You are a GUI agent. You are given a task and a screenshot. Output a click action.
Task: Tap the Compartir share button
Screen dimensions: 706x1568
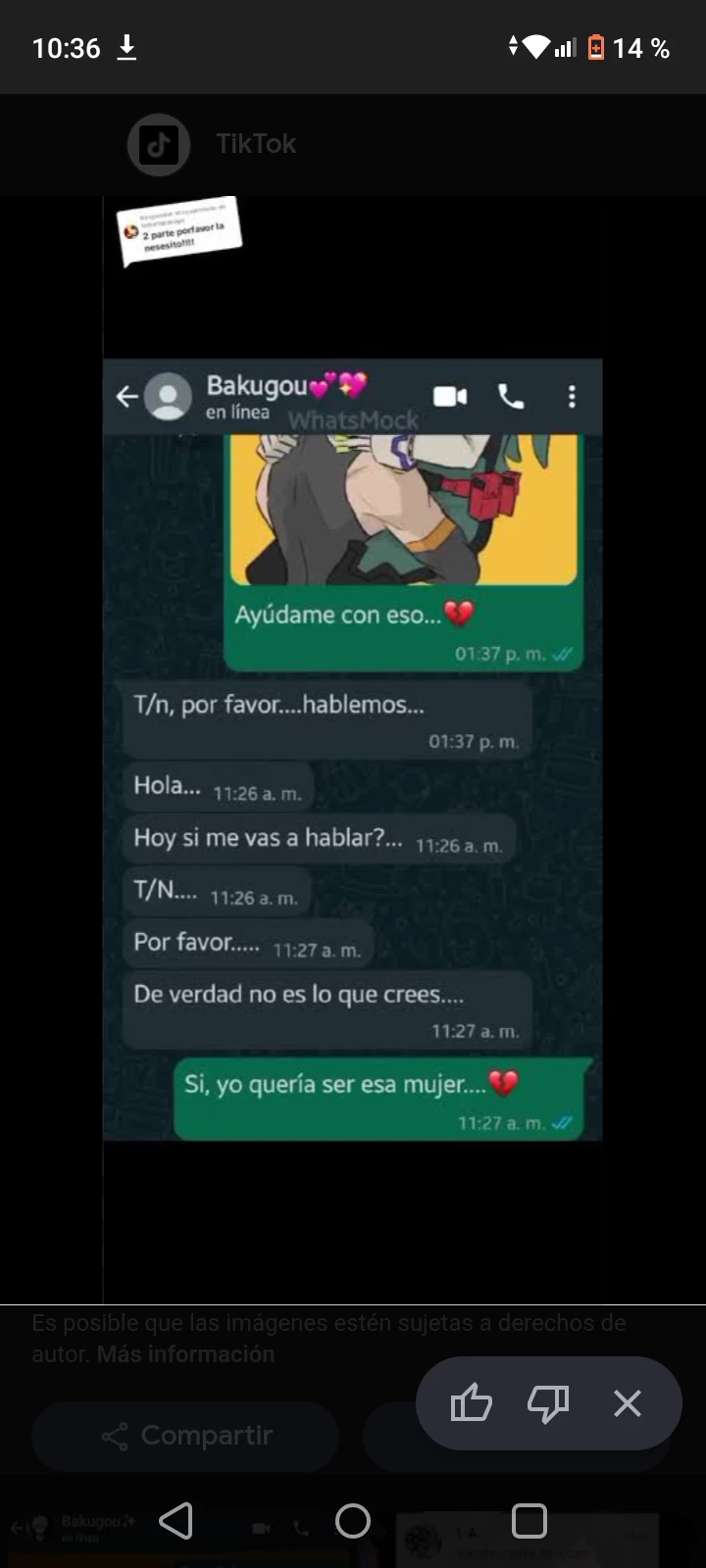point(186,1436)
